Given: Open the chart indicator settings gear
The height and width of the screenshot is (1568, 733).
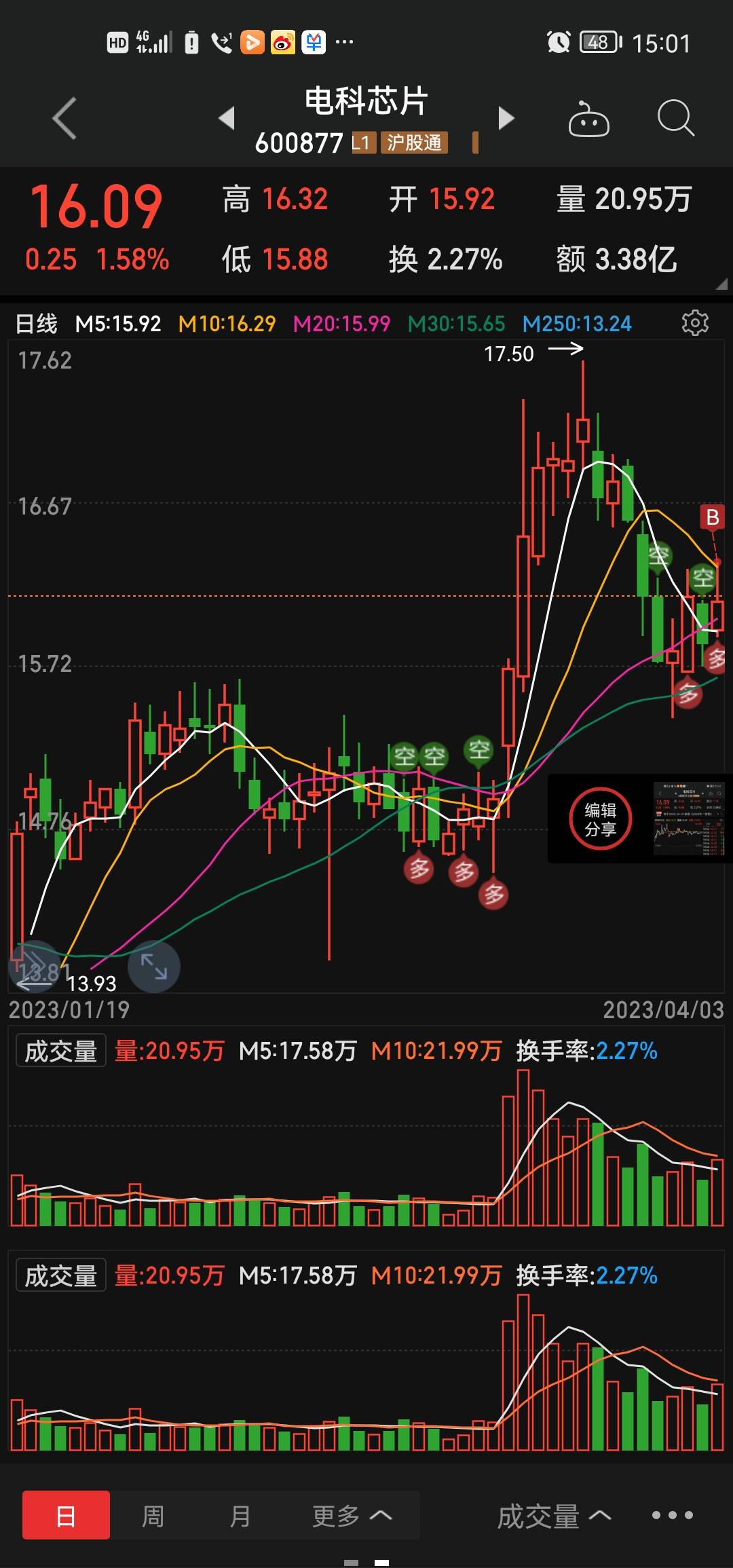Looking at the screenshot, I should point(695,323).
